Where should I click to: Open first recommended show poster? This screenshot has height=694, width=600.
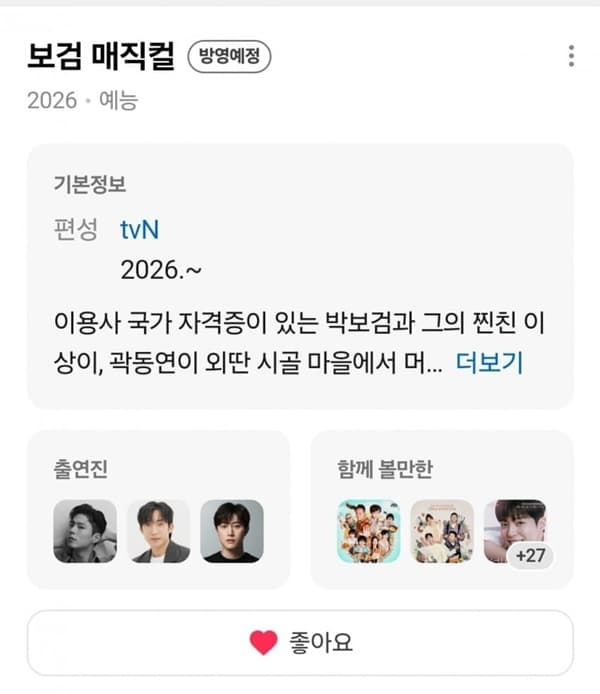(368, 531)
